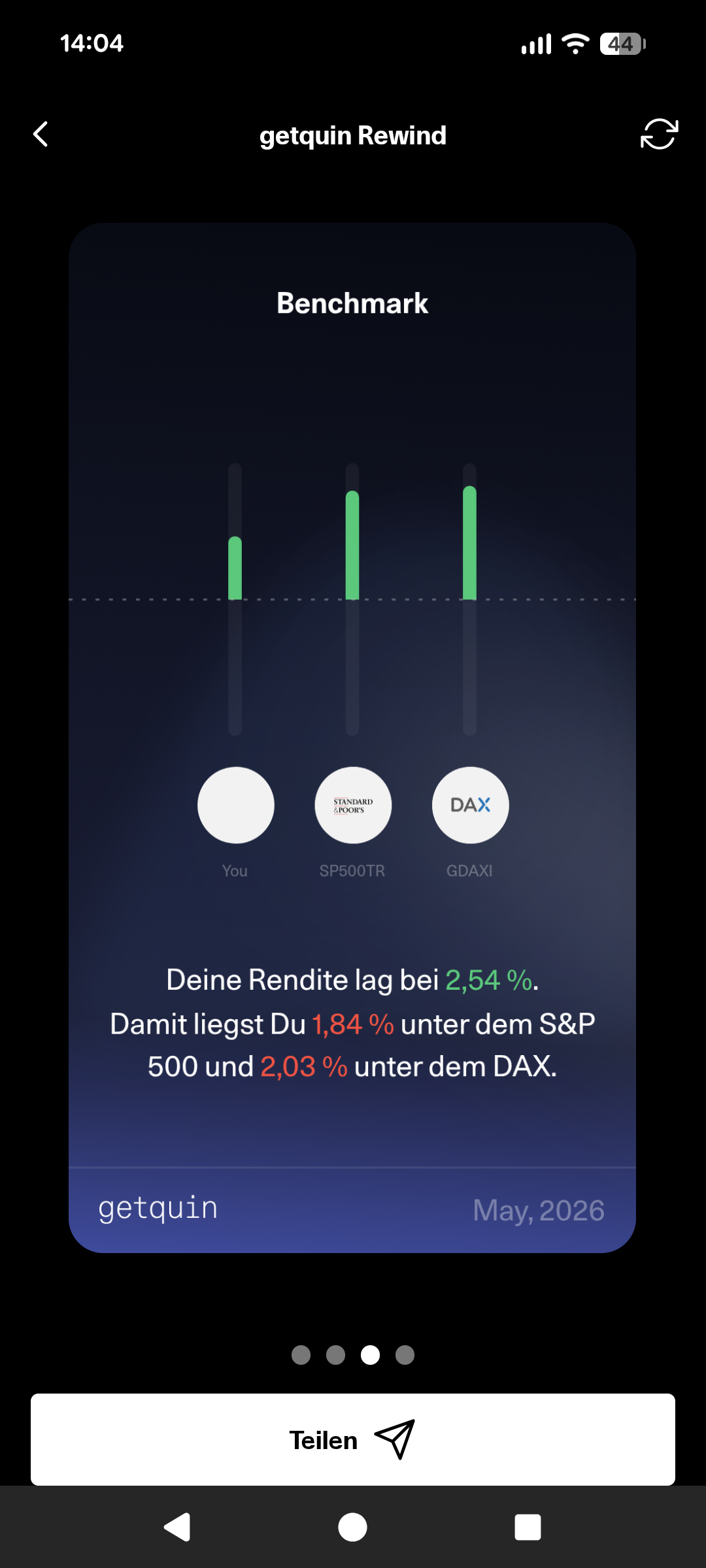Share the Benchmark card via Teilen
The height and width of the screenshot is (1568, 706).
[353, 1439]
